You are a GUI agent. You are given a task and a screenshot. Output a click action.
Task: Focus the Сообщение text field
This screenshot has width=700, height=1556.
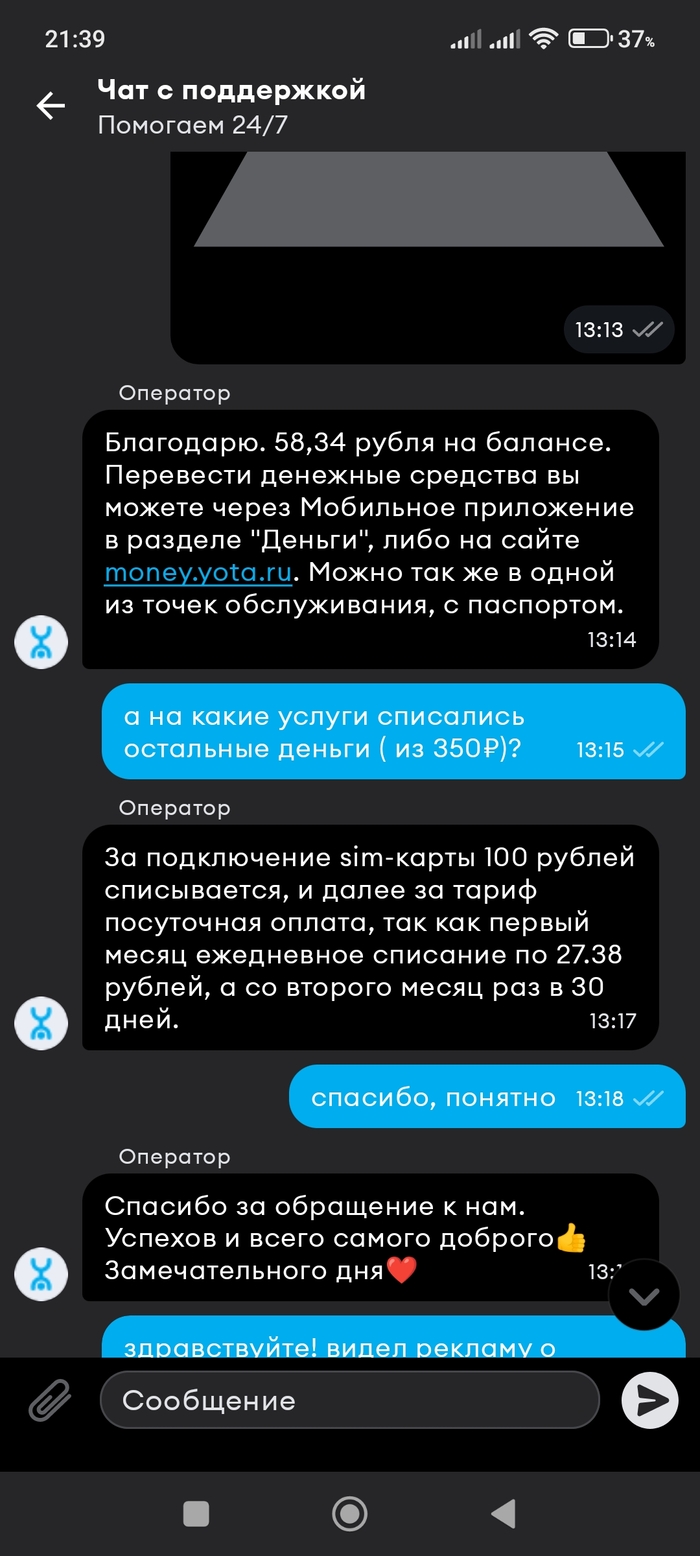pyautogui.click(x=349, y=1400)
